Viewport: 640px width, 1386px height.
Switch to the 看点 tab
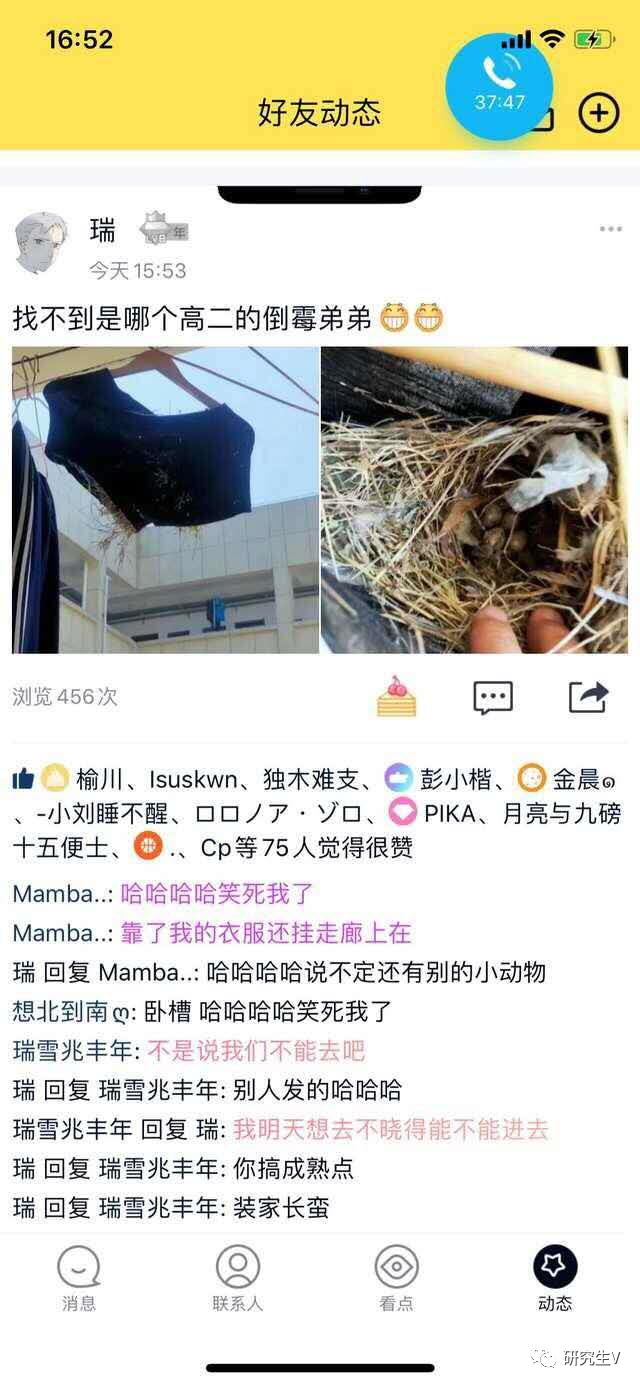pos(397,1278)
